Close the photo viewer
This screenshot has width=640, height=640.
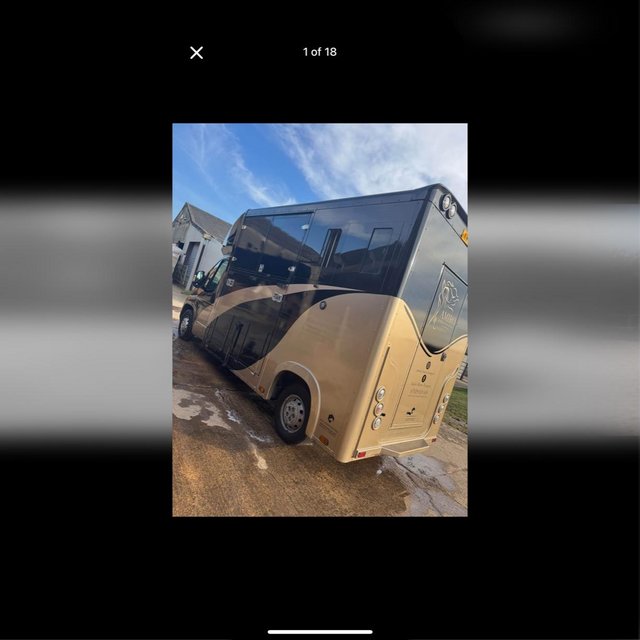[197, 53]
